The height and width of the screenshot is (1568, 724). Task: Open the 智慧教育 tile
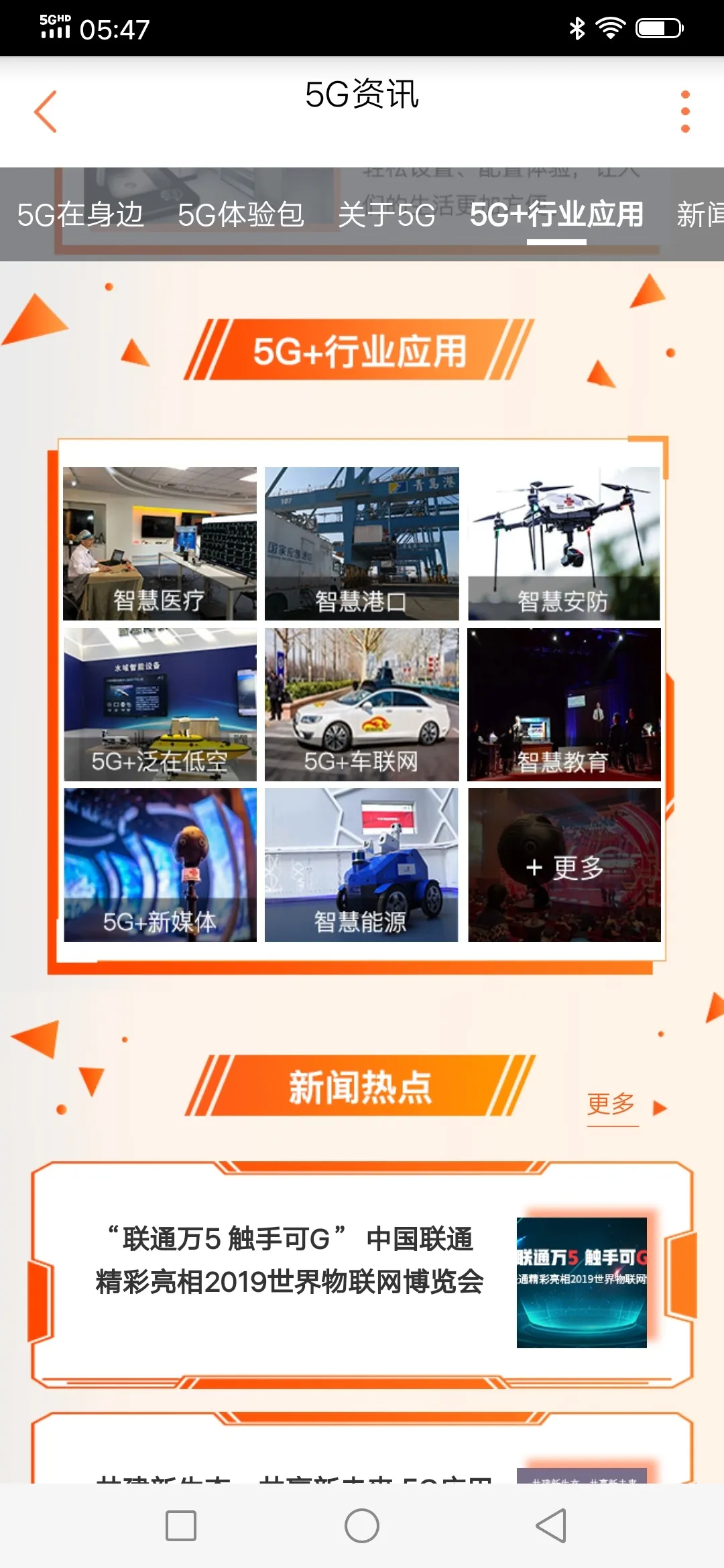pos(564,704)
